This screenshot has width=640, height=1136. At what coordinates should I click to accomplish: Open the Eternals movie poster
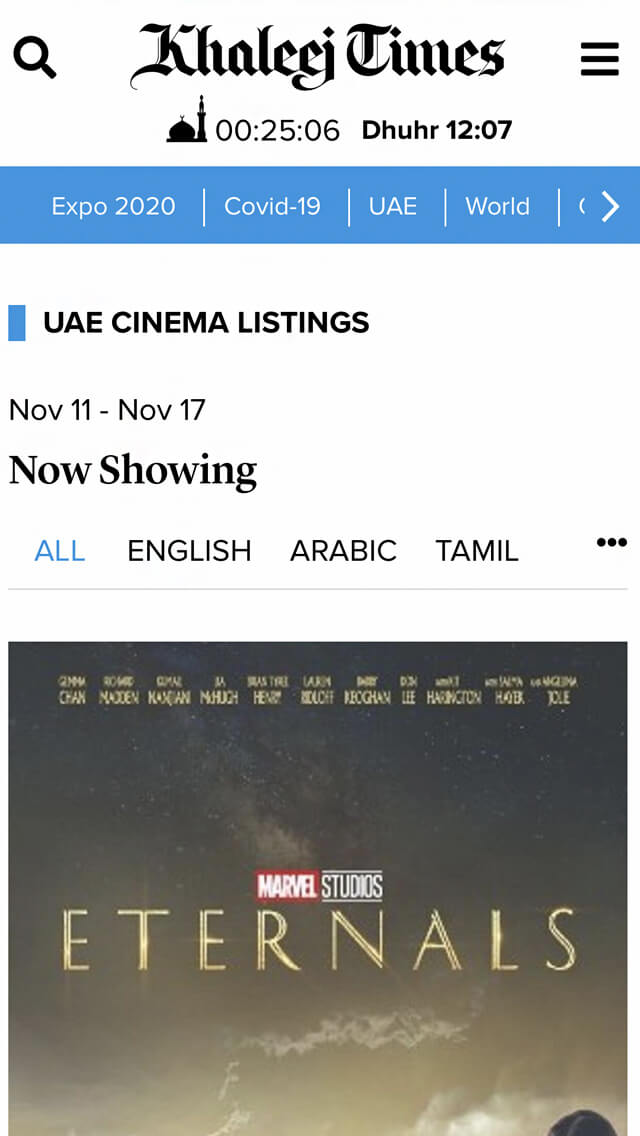pyautogui.click(x=318, y=888)
